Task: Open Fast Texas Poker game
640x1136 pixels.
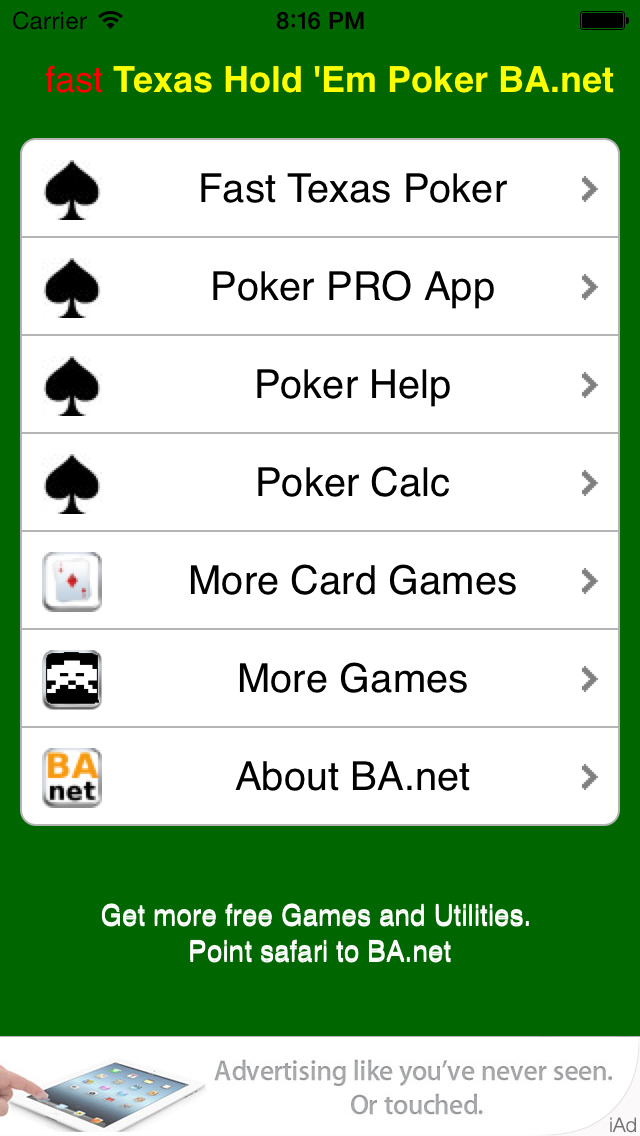Action: coord(320,189)
